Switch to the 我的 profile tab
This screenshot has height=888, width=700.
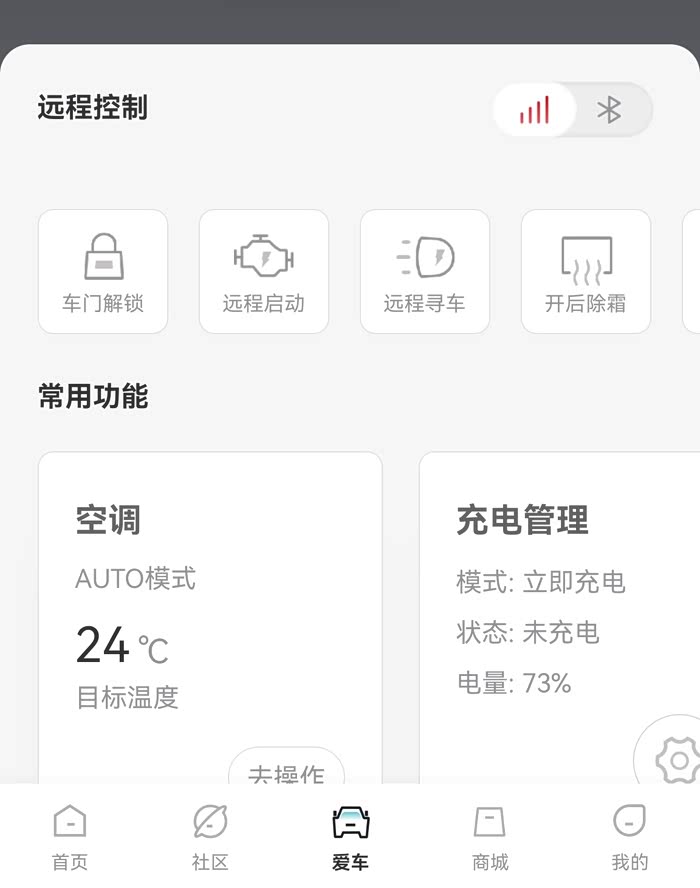pos(630,836)
